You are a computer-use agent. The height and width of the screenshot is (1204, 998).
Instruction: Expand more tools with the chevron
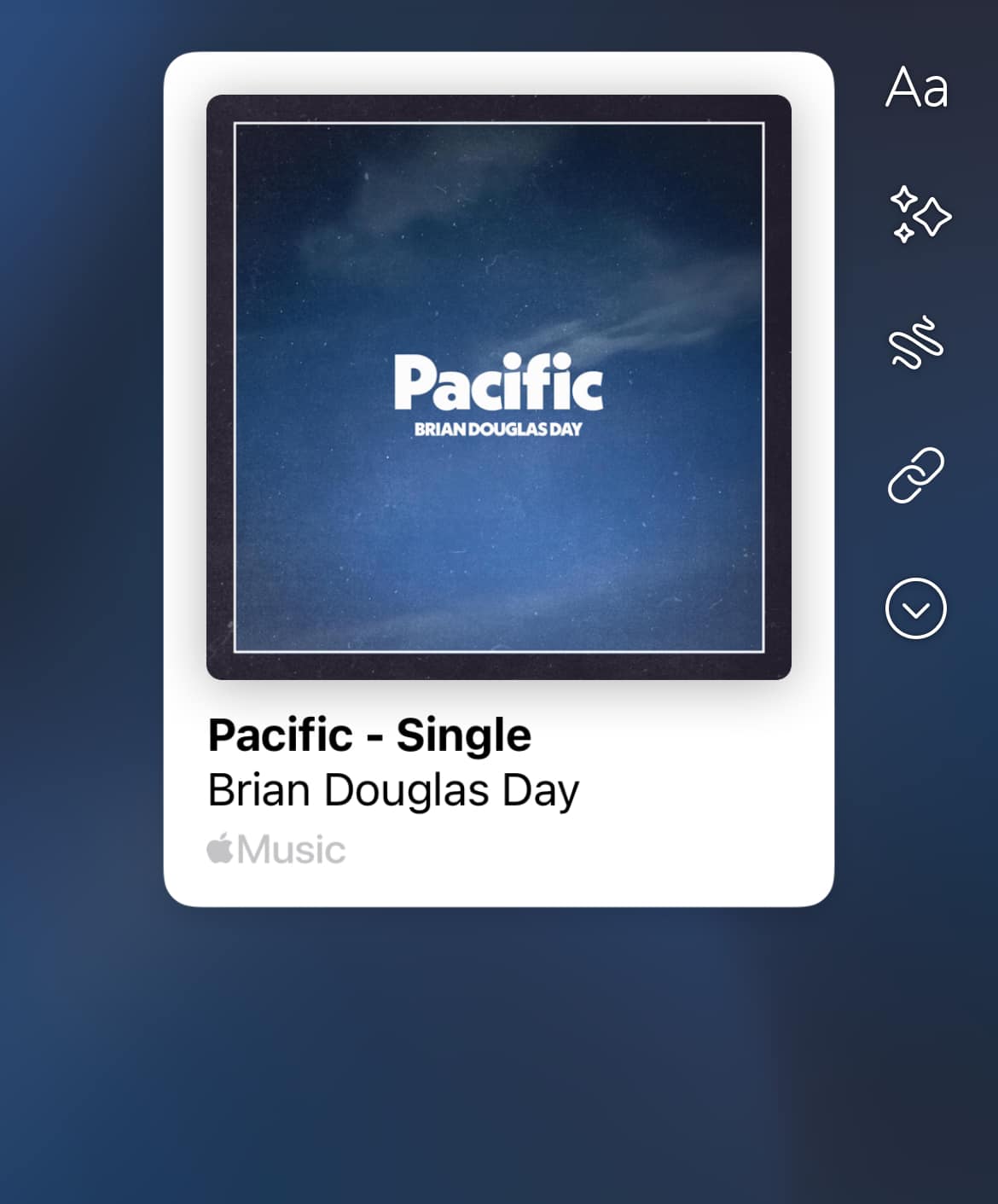tap(916, 608)
